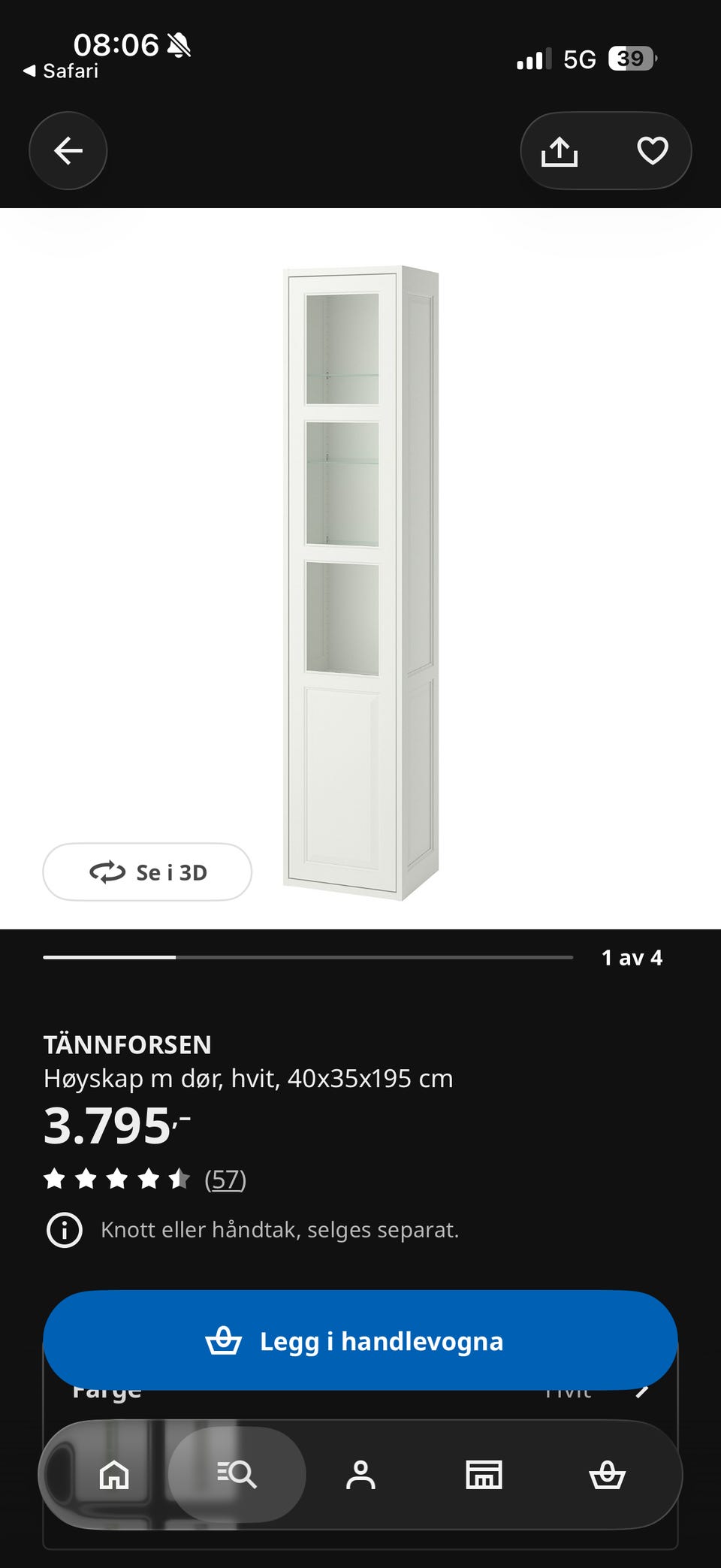This screenshot has width=721, height=1568.
Task: Open the Se i 3D view
Action: pos(147,872)
